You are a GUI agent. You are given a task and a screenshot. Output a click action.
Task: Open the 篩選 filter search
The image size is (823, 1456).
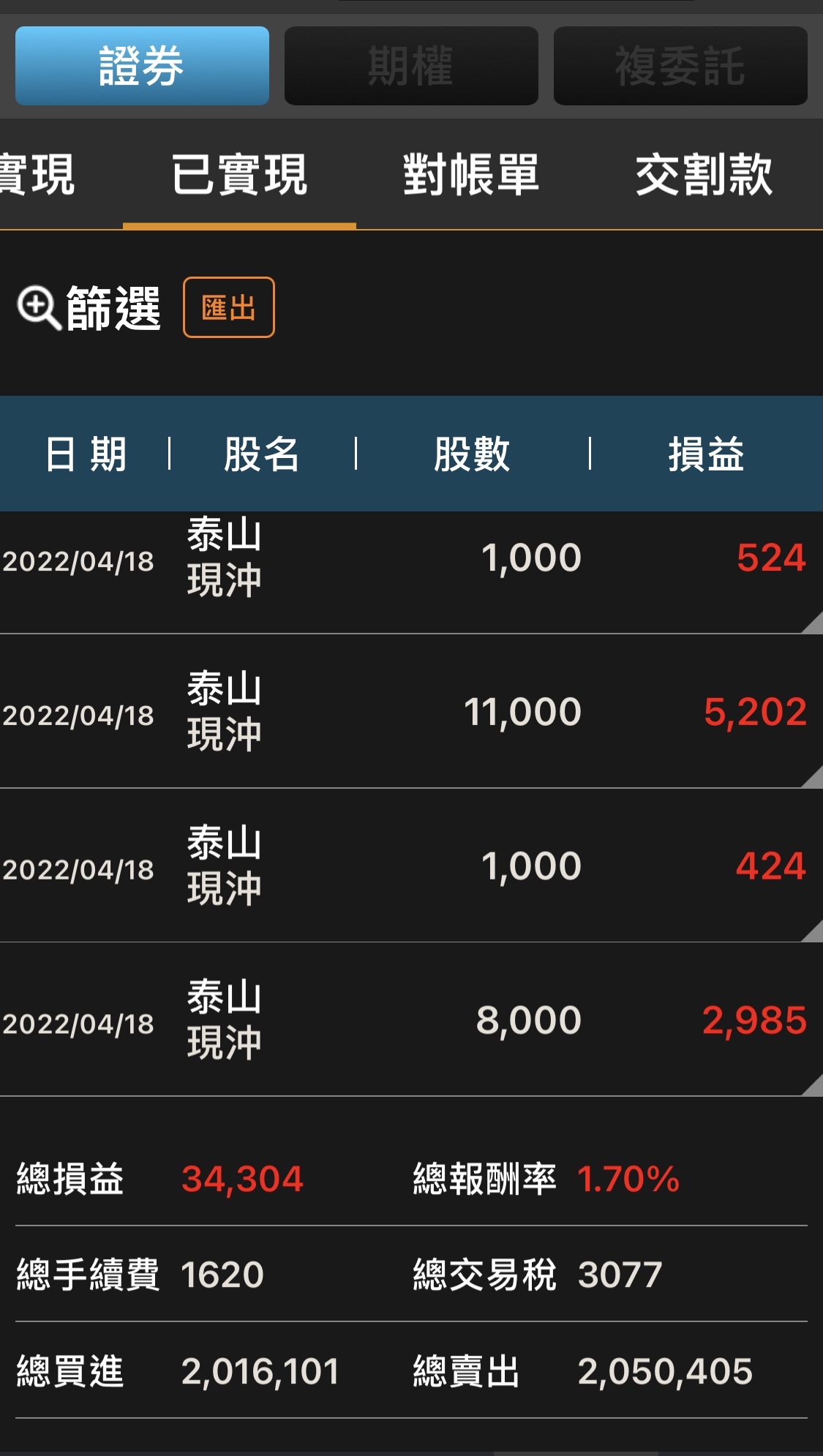tap(89, 308)
